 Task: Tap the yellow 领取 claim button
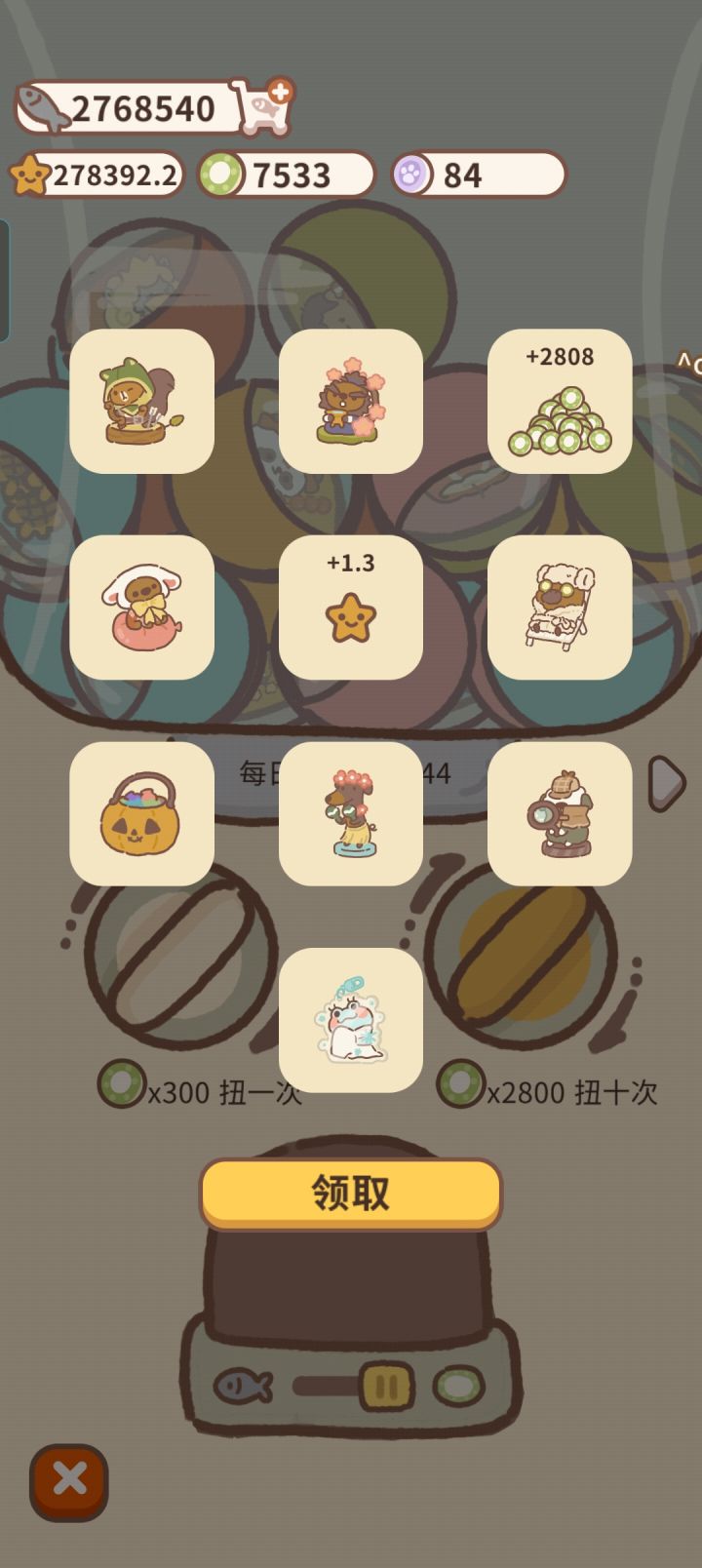tap(349, 1191)
